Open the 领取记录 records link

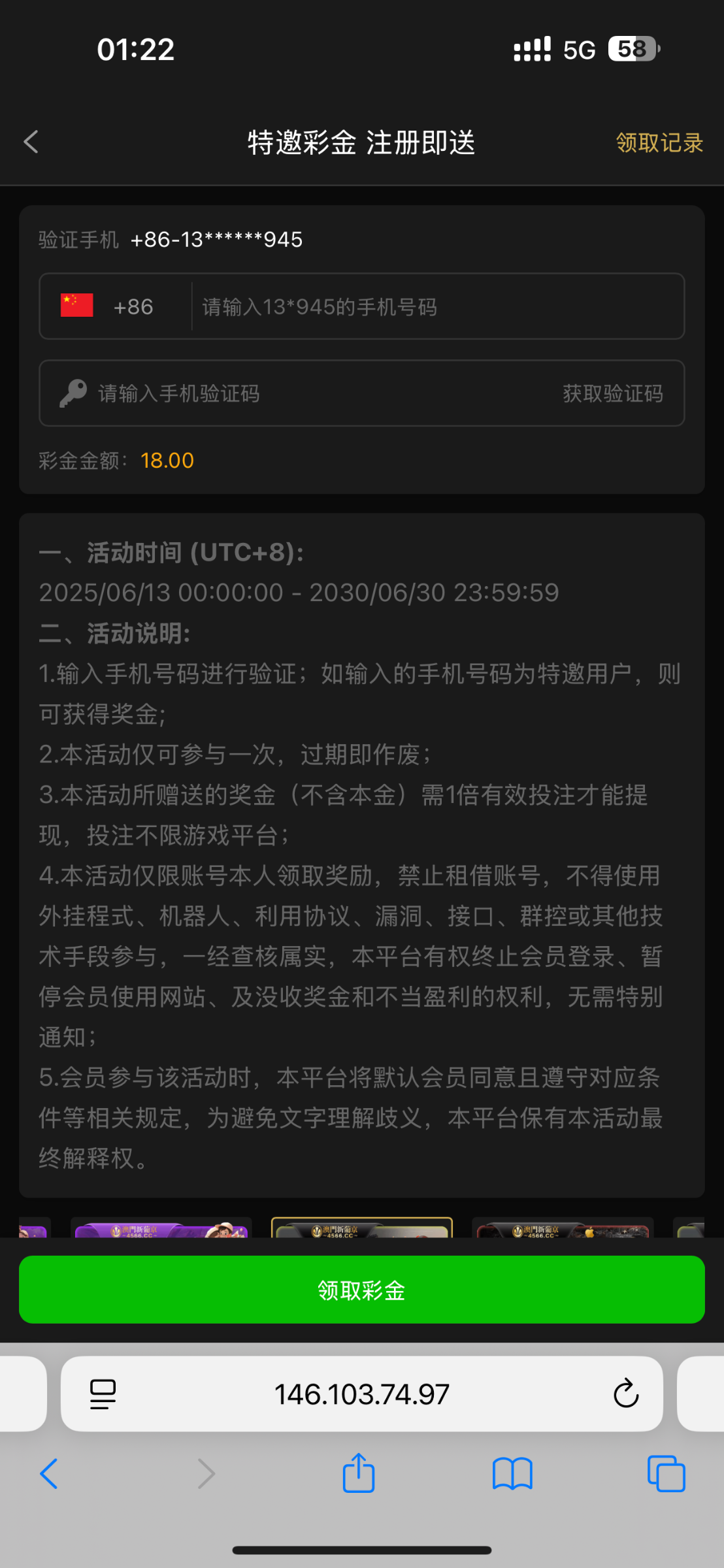point(659,142)
